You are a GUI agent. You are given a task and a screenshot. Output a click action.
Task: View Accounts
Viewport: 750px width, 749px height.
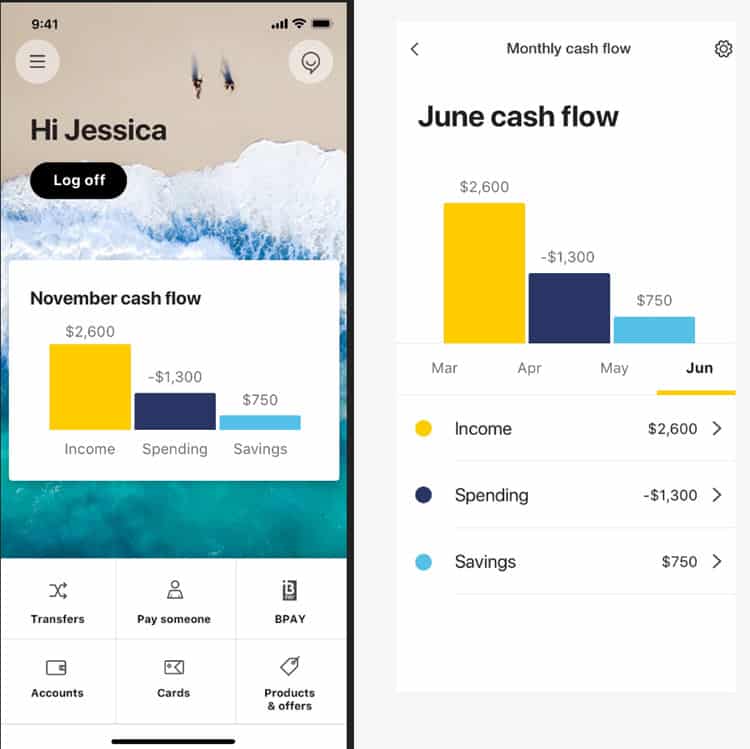(58, 678)
